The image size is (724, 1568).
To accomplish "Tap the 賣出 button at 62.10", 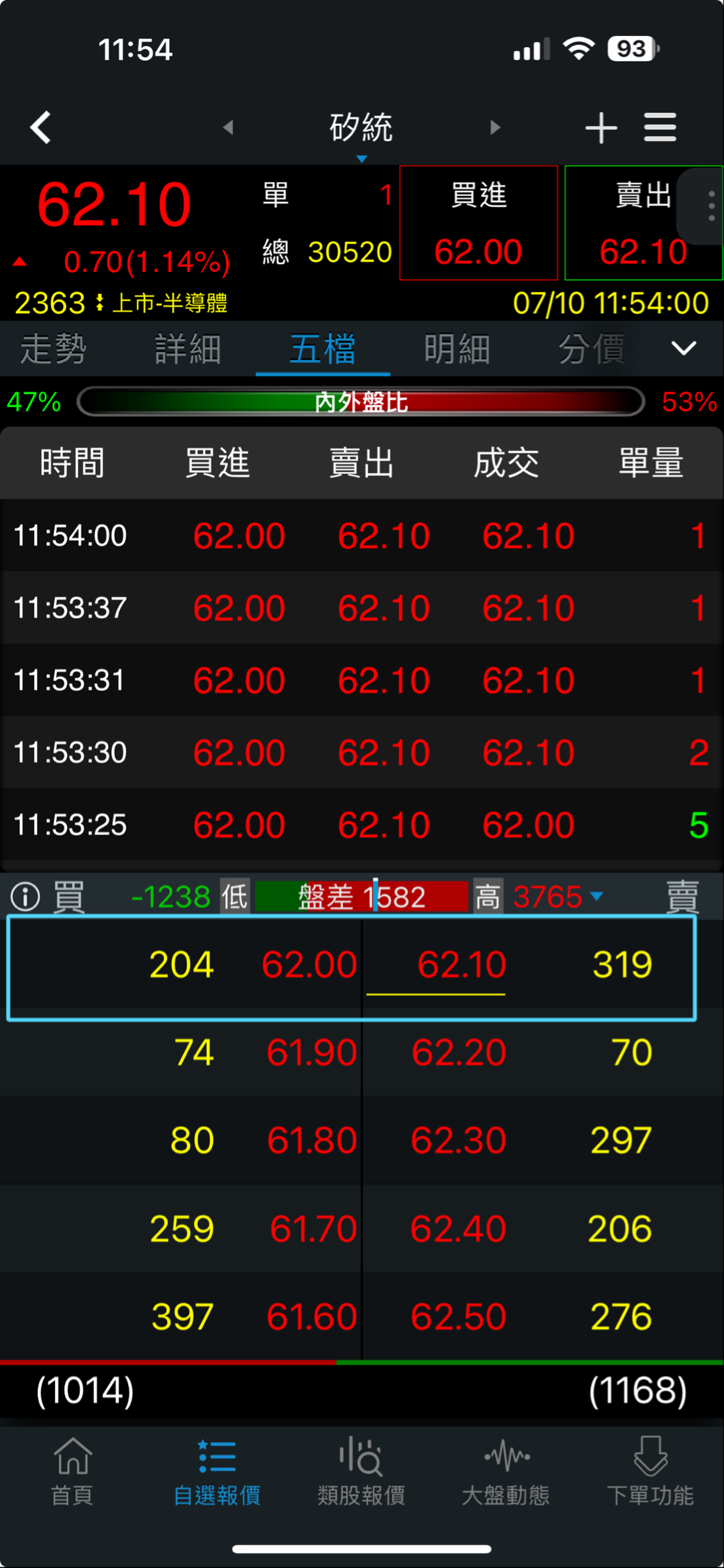I will pos(643,223).
